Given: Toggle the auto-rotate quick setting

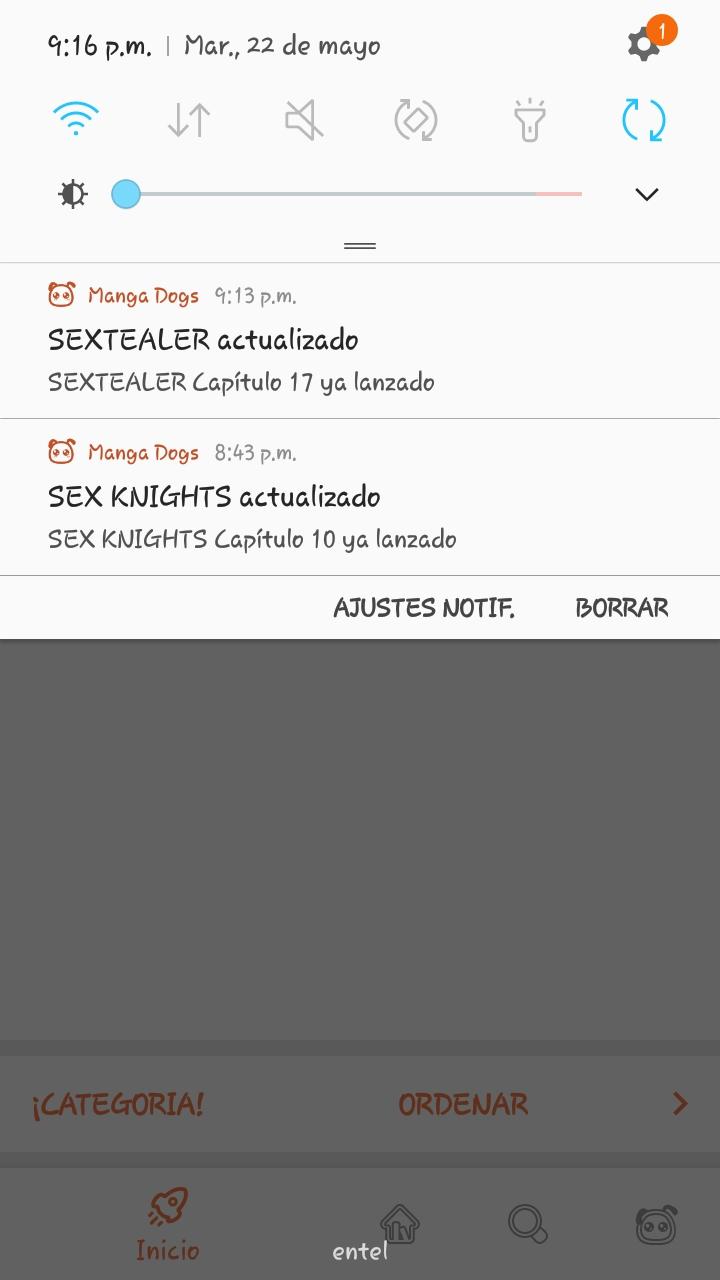Looking at the screenshot, I should coord(417,120).
